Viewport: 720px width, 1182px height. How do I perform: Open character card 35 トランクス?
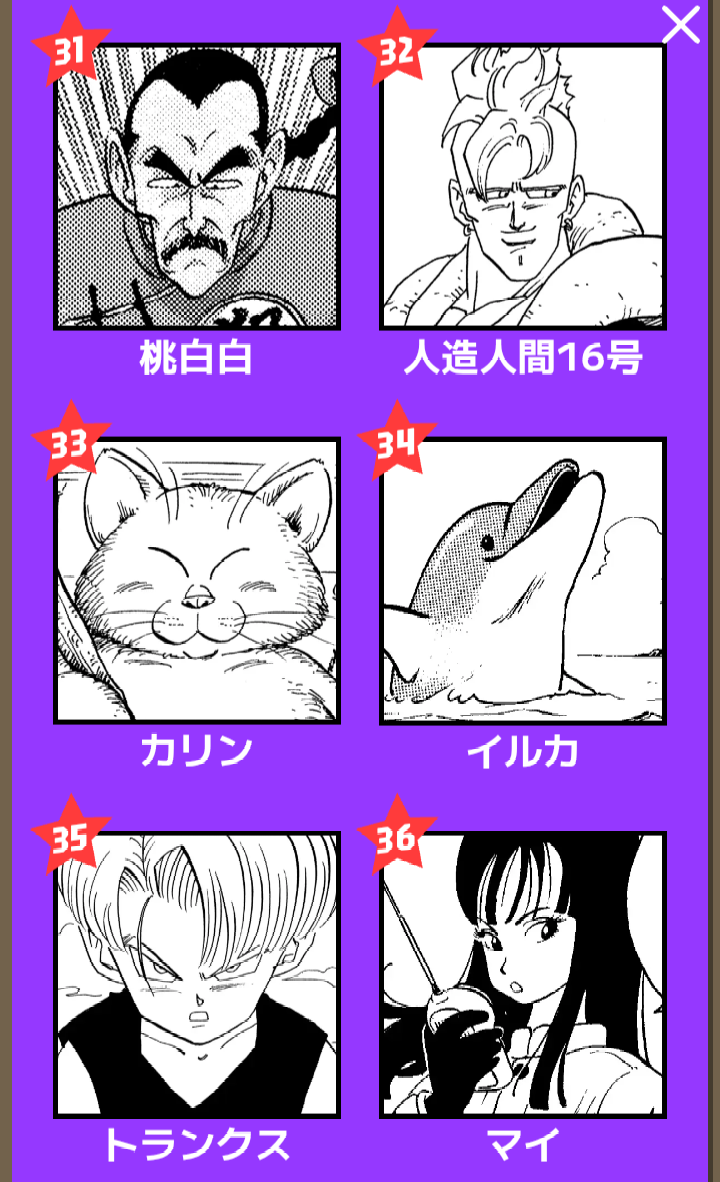click(197, 975)
